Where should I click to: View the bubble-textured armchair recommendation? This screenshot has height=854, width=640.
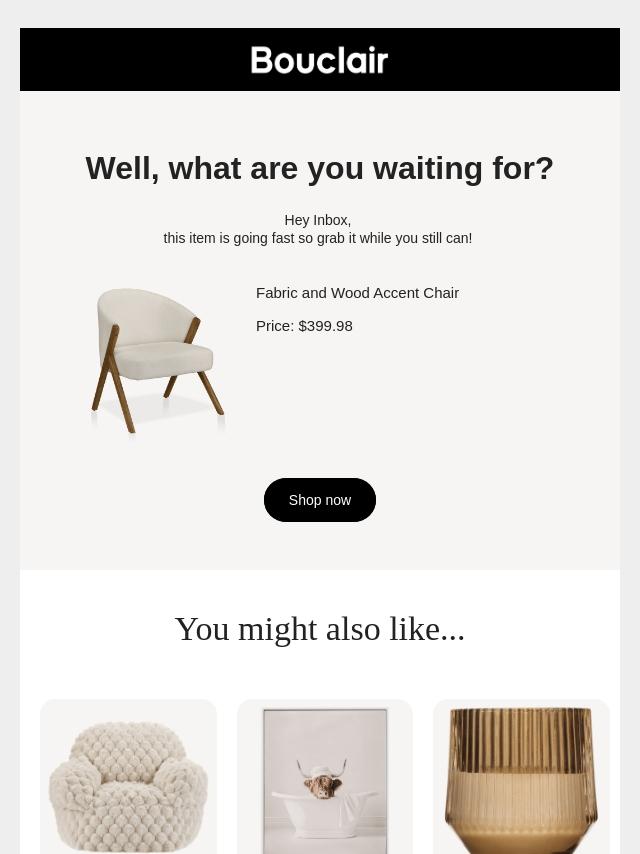[x=128, y=780]
